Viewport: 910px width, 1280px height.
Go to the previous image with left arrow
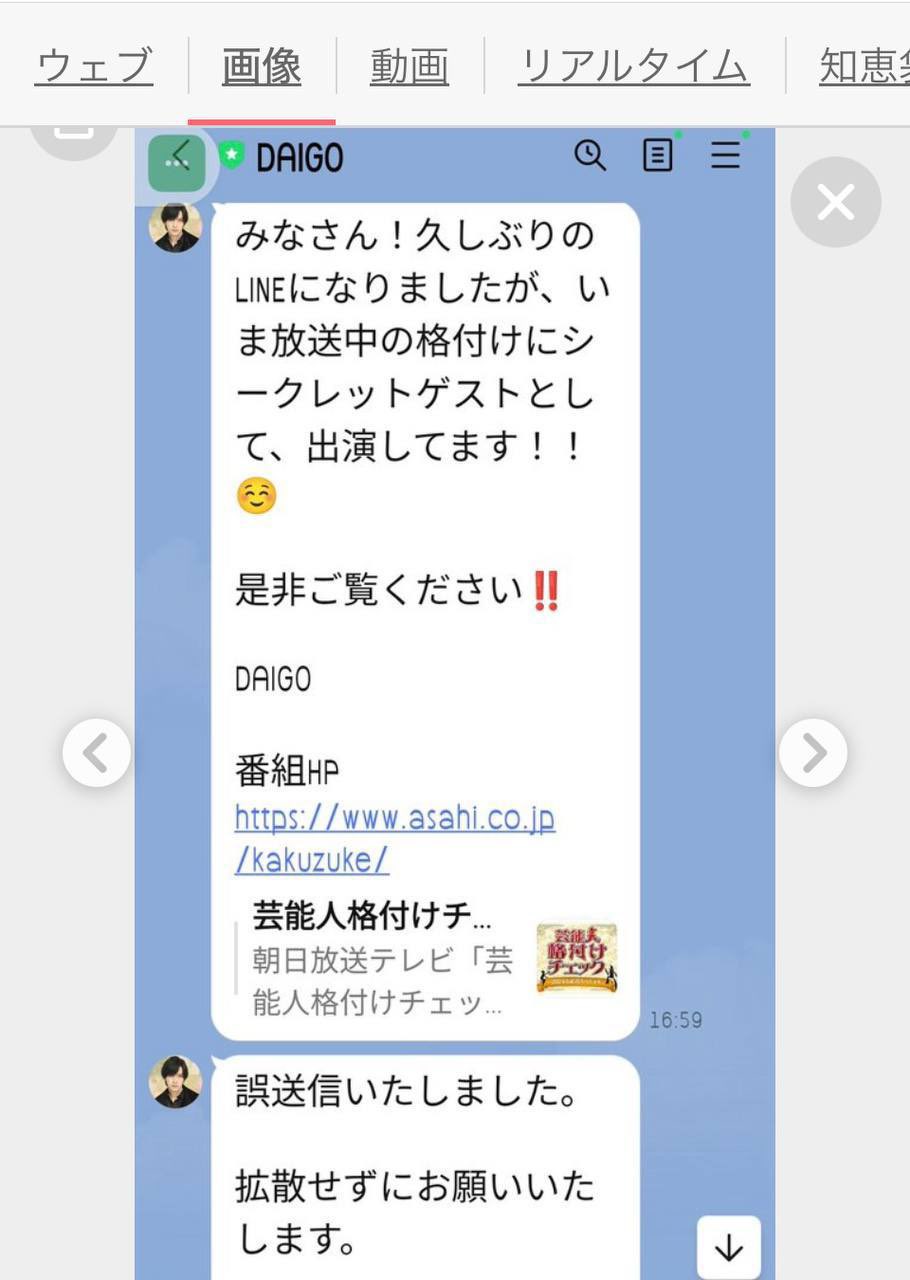(x=96, y=753)
